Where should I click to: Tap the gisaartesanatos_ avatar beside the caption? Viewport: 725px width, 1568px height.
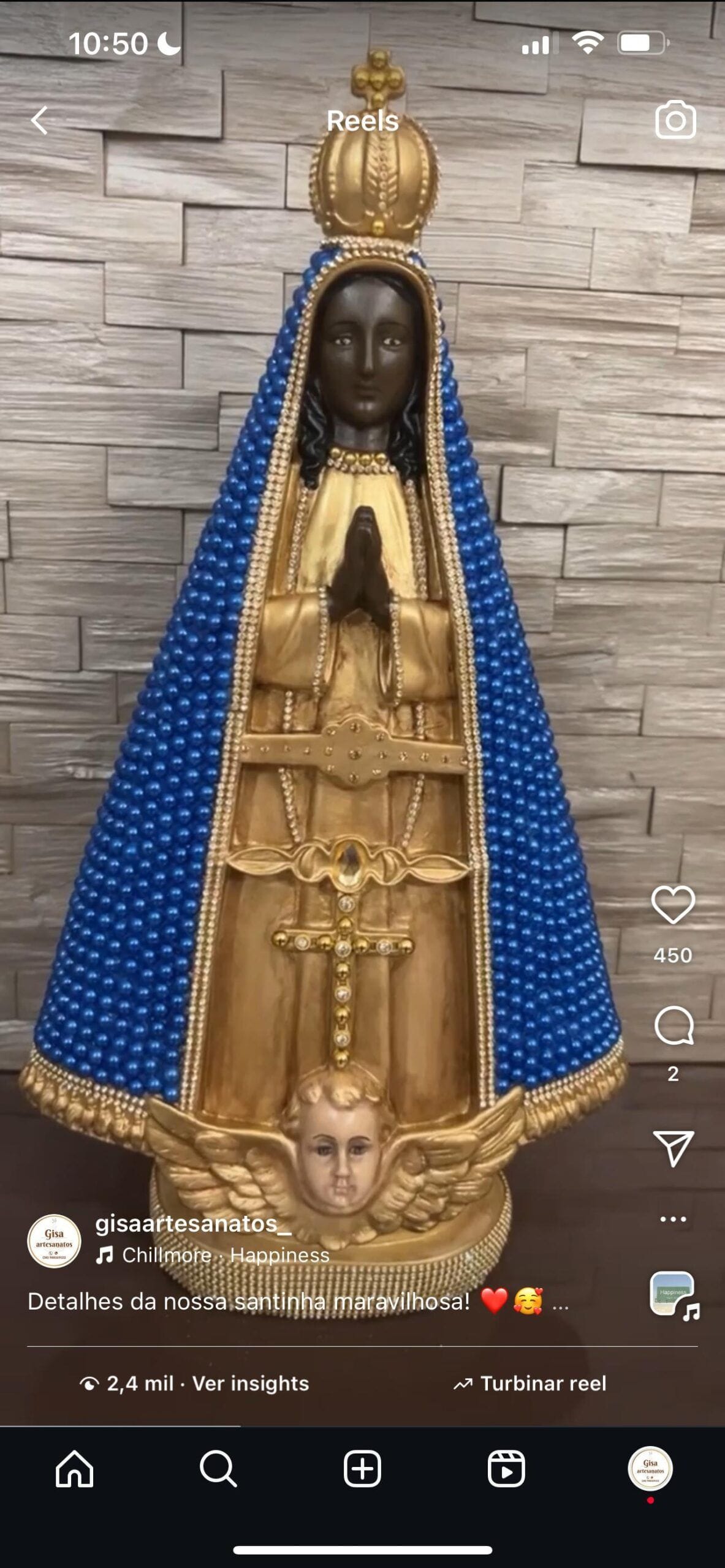[55, 1241]
